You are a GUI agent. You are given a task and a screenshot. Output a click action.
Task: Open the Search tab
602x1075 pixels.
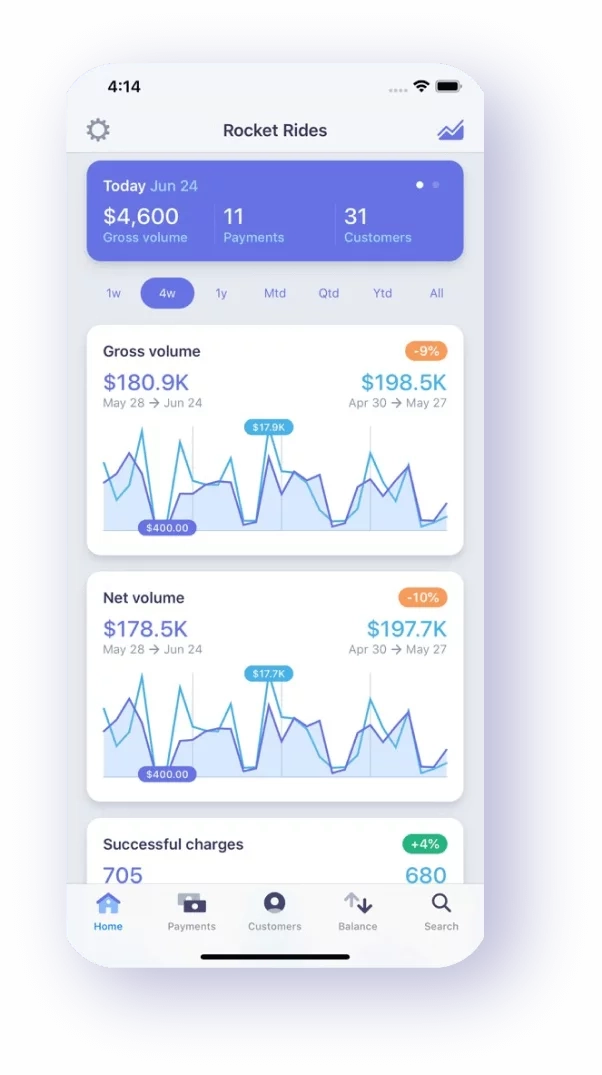441,912
